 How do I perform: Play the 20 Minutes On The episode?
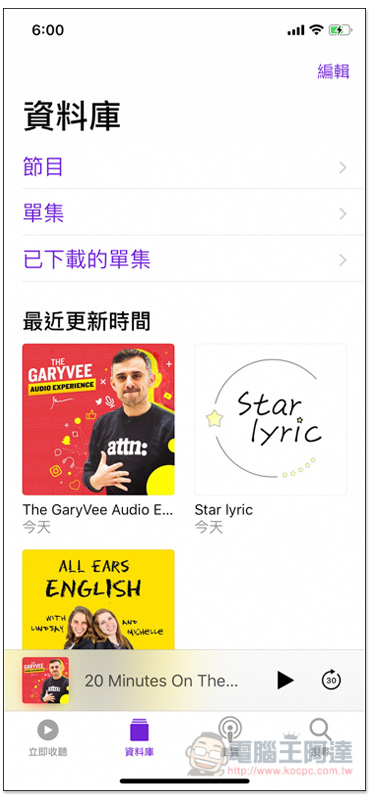(x=285, y=680)
